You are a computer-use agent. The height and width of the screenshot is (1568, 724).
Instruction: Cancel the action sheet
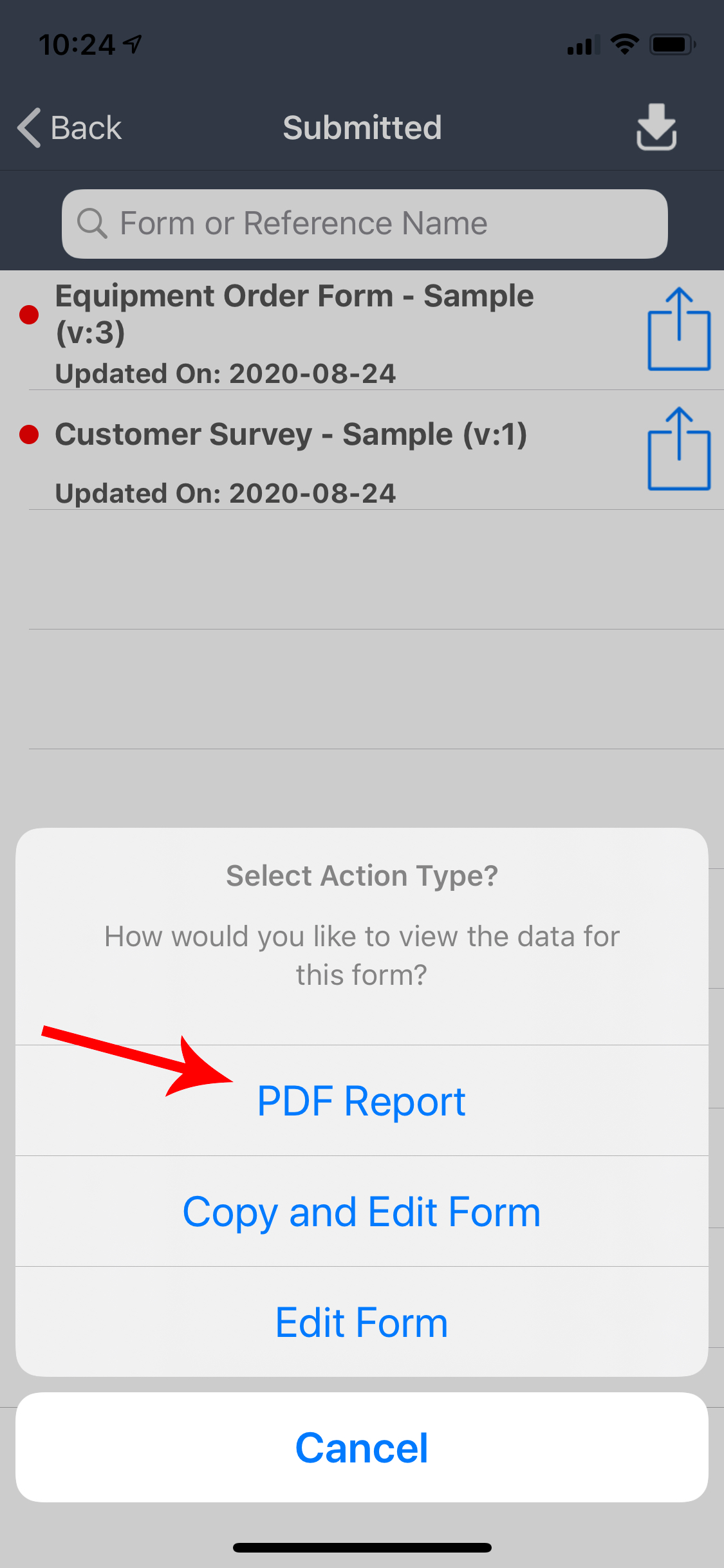tap(361, 1448)
